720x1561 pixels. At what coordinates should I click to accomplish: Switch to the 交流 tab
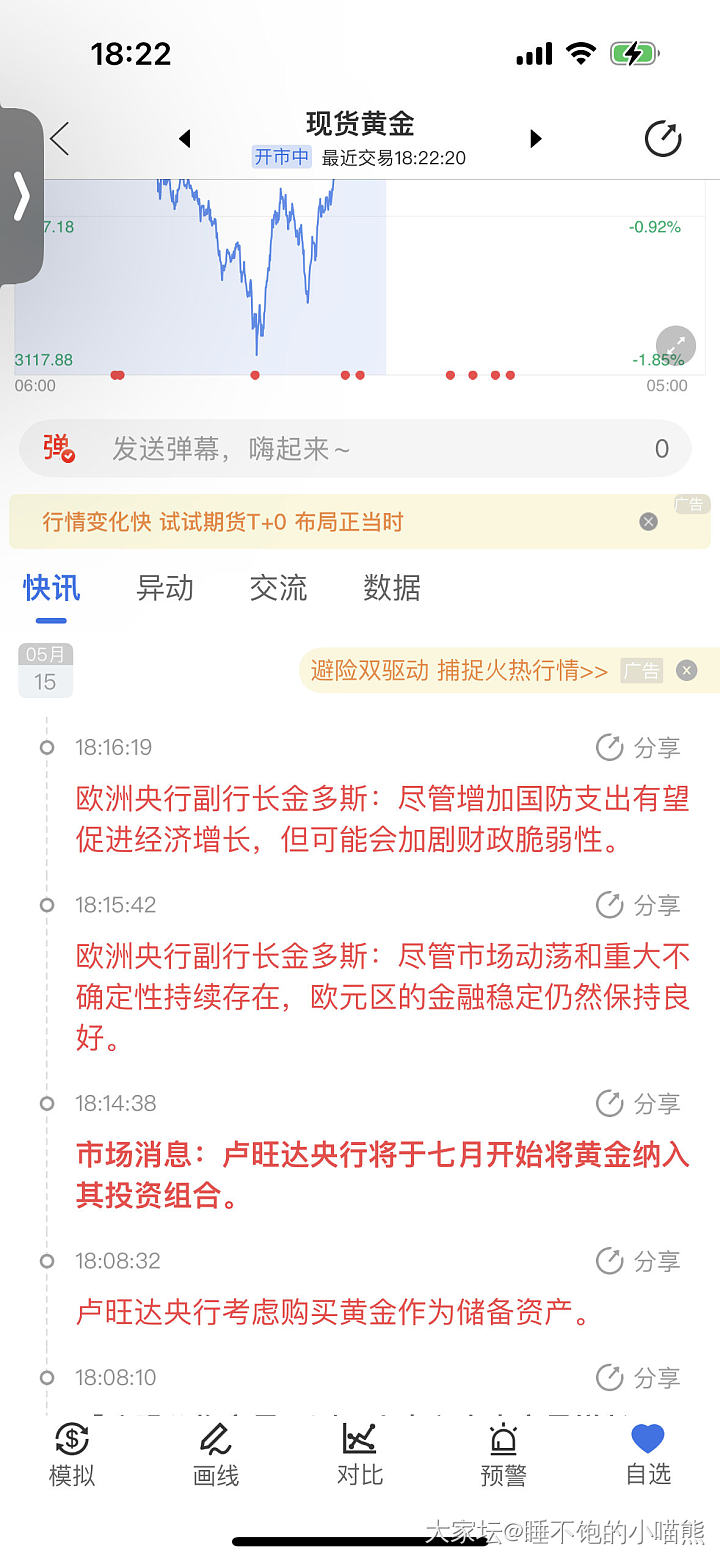[278, 588]
